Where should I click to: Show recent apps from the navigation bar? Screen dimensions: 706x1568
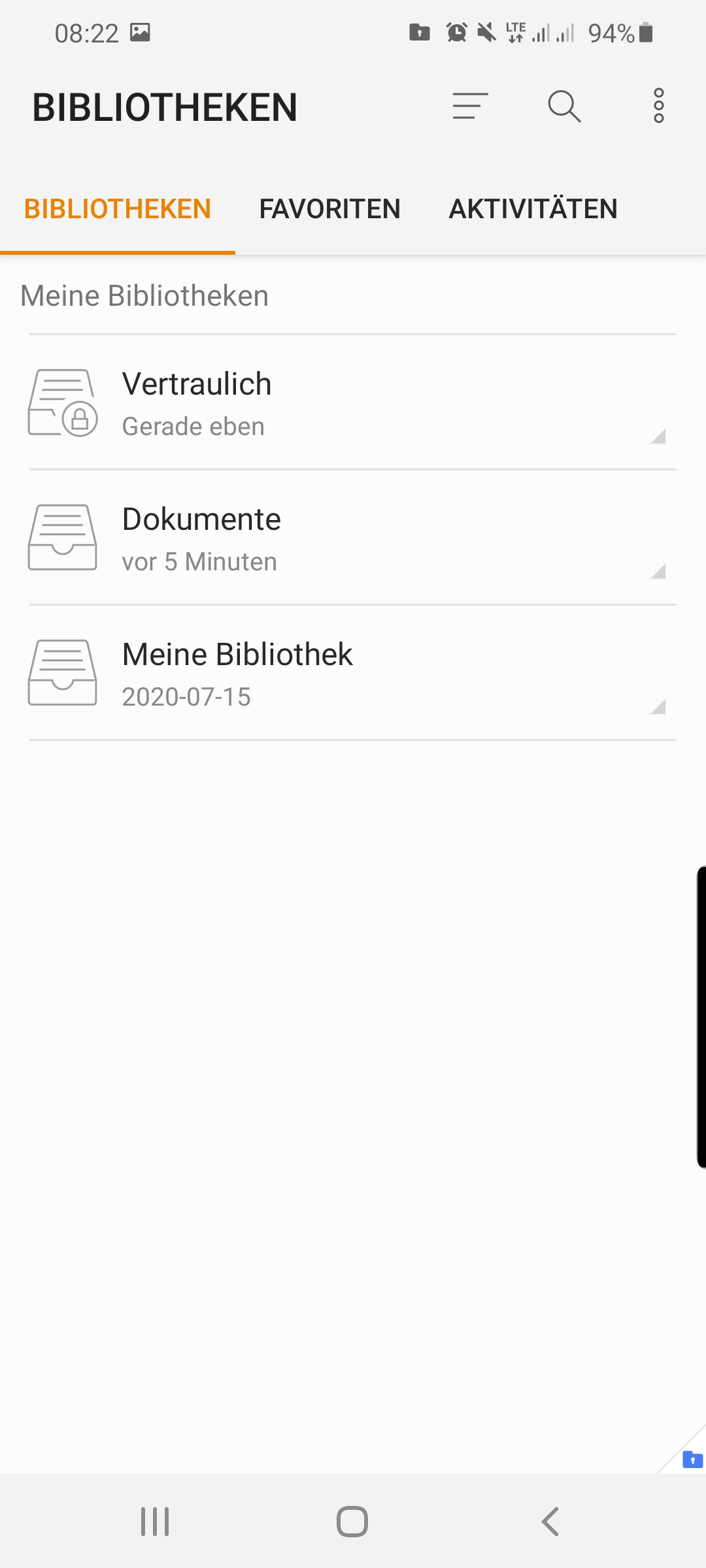(155, 1522)
